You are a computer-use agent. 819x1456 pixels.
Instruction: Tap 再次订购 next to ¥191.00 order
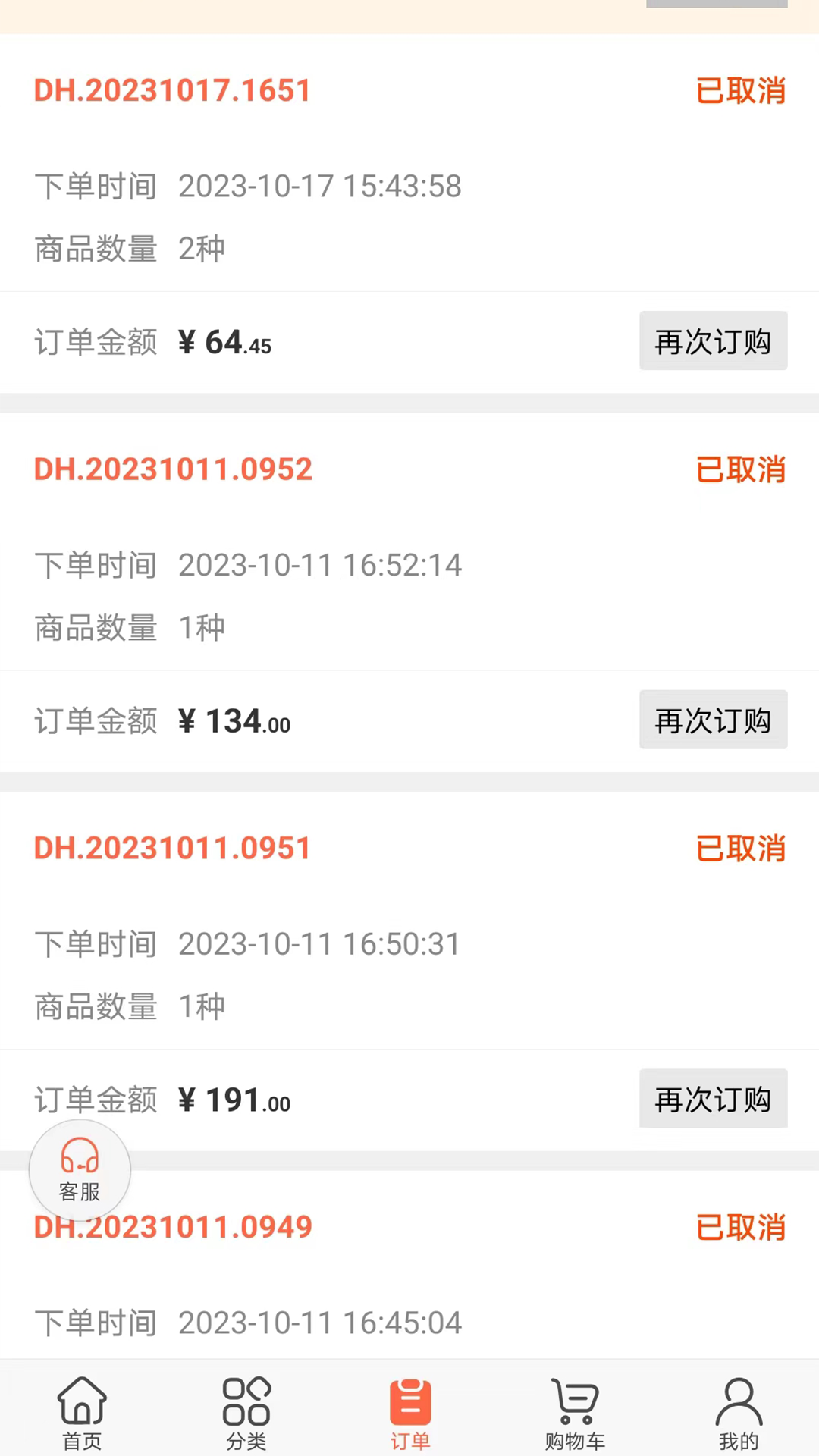click(713, 1100)
